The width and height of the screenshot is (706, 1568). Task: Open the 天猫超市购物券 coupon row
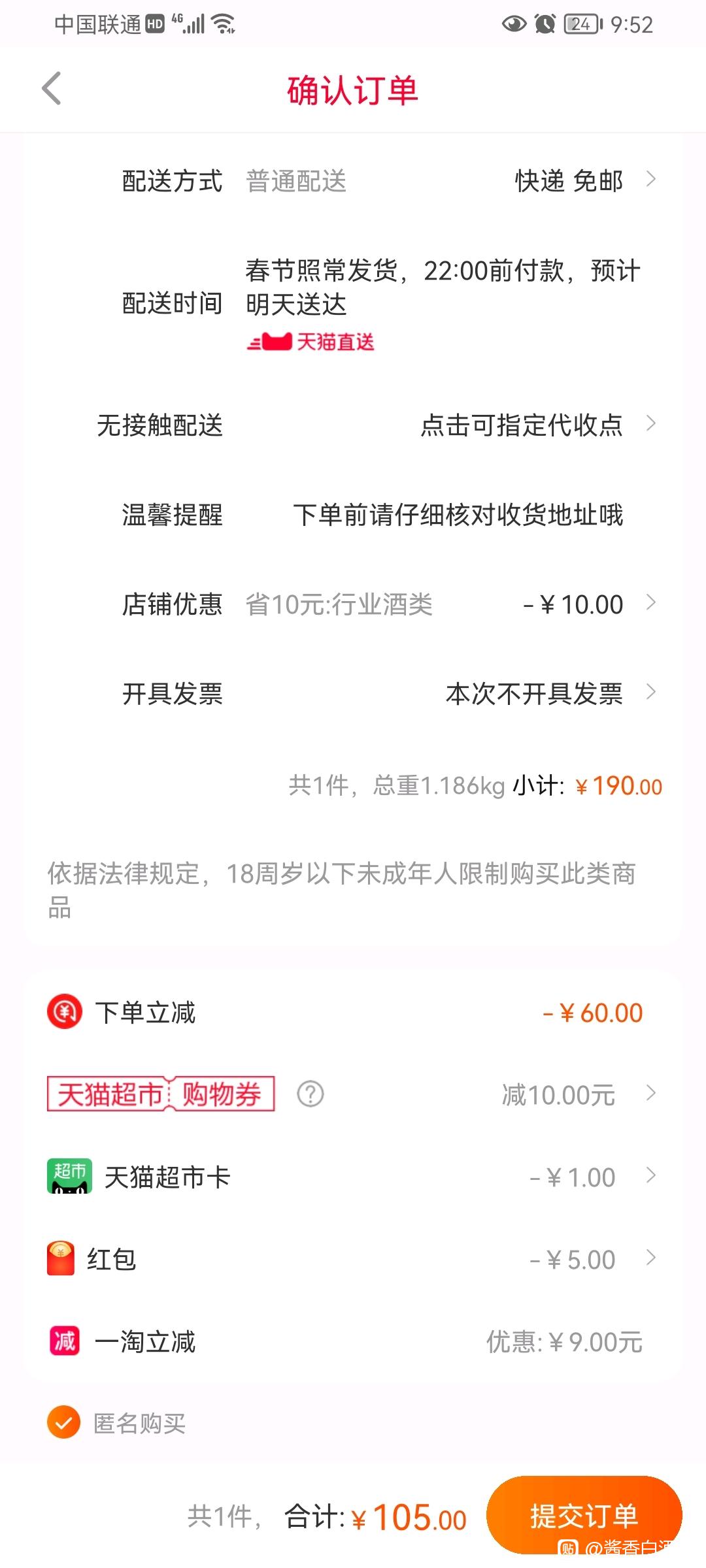[x=353, y=1094]
